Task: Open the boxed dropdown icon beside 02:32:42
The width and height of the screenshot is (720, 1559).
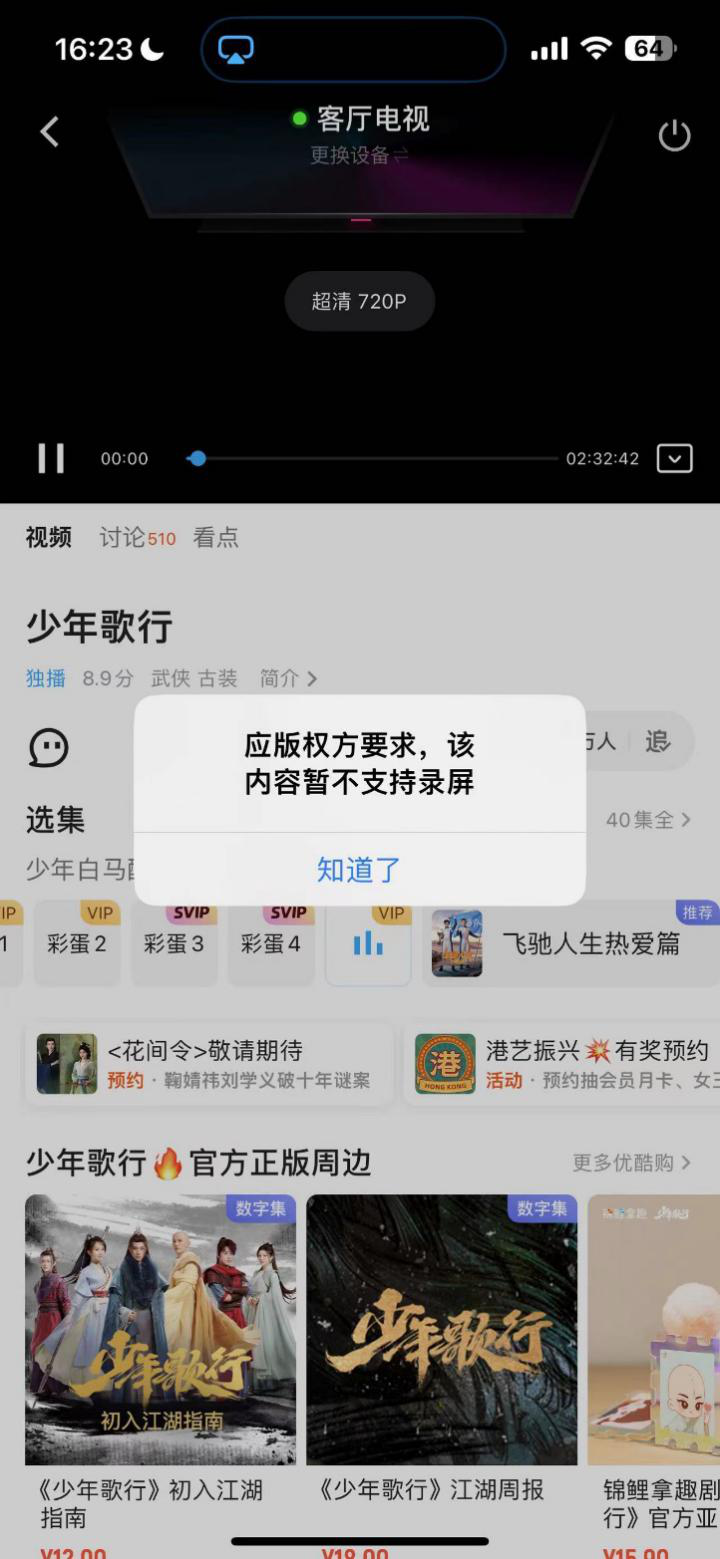Action: click(x=674, y=458)
